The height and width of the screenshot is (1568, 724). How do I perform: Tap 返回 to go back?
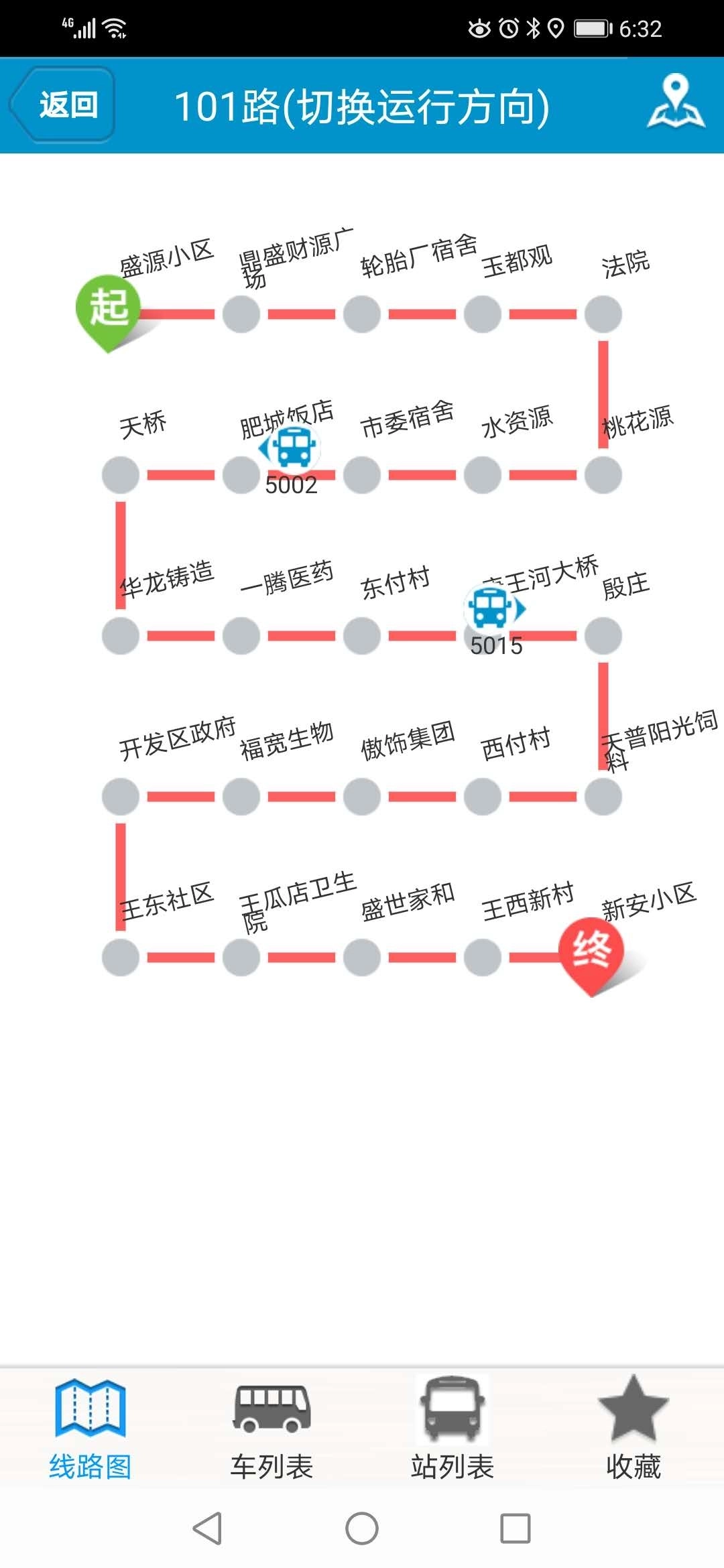click(x=67, y=104)
